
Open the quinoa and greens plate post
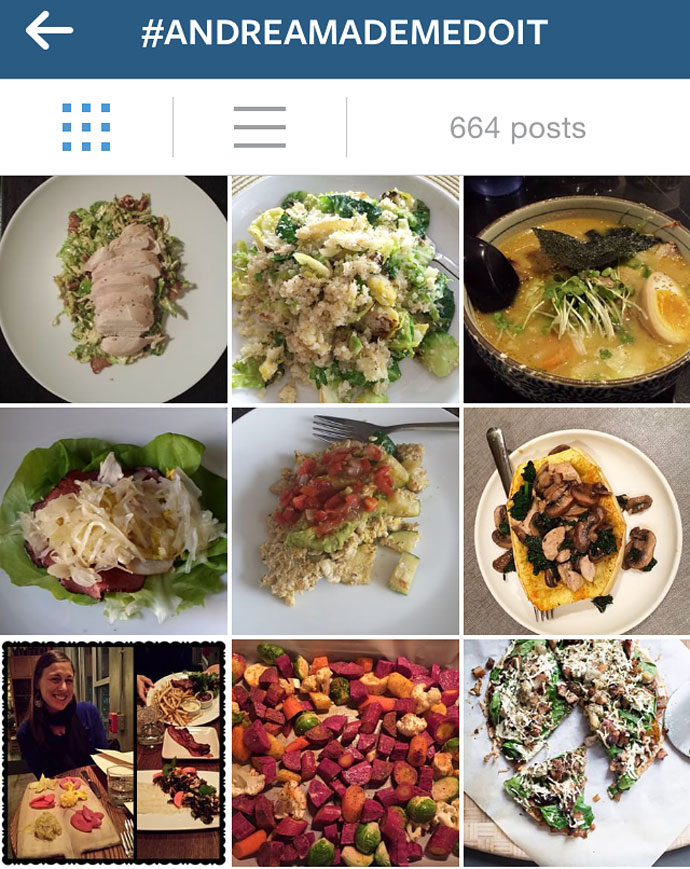[345, 289]
